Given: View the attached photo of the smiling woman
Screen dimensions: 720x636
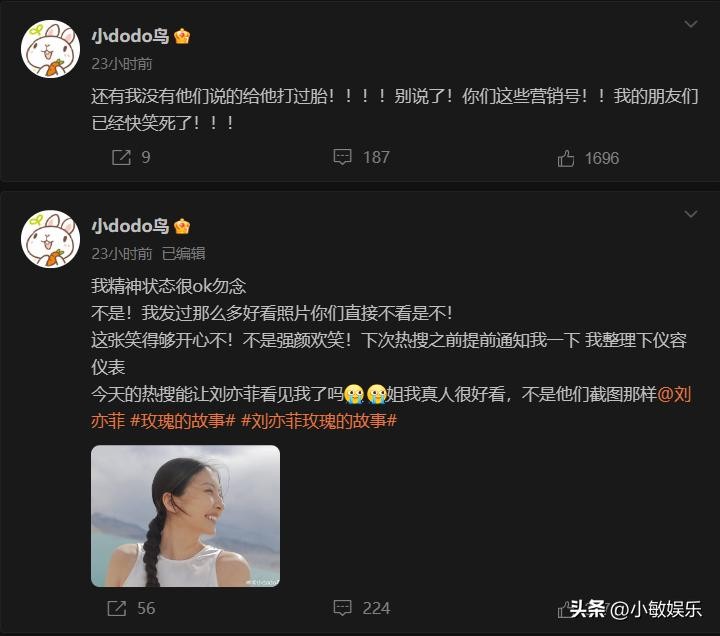Looking at the screenshot, I should coord(185,516).
